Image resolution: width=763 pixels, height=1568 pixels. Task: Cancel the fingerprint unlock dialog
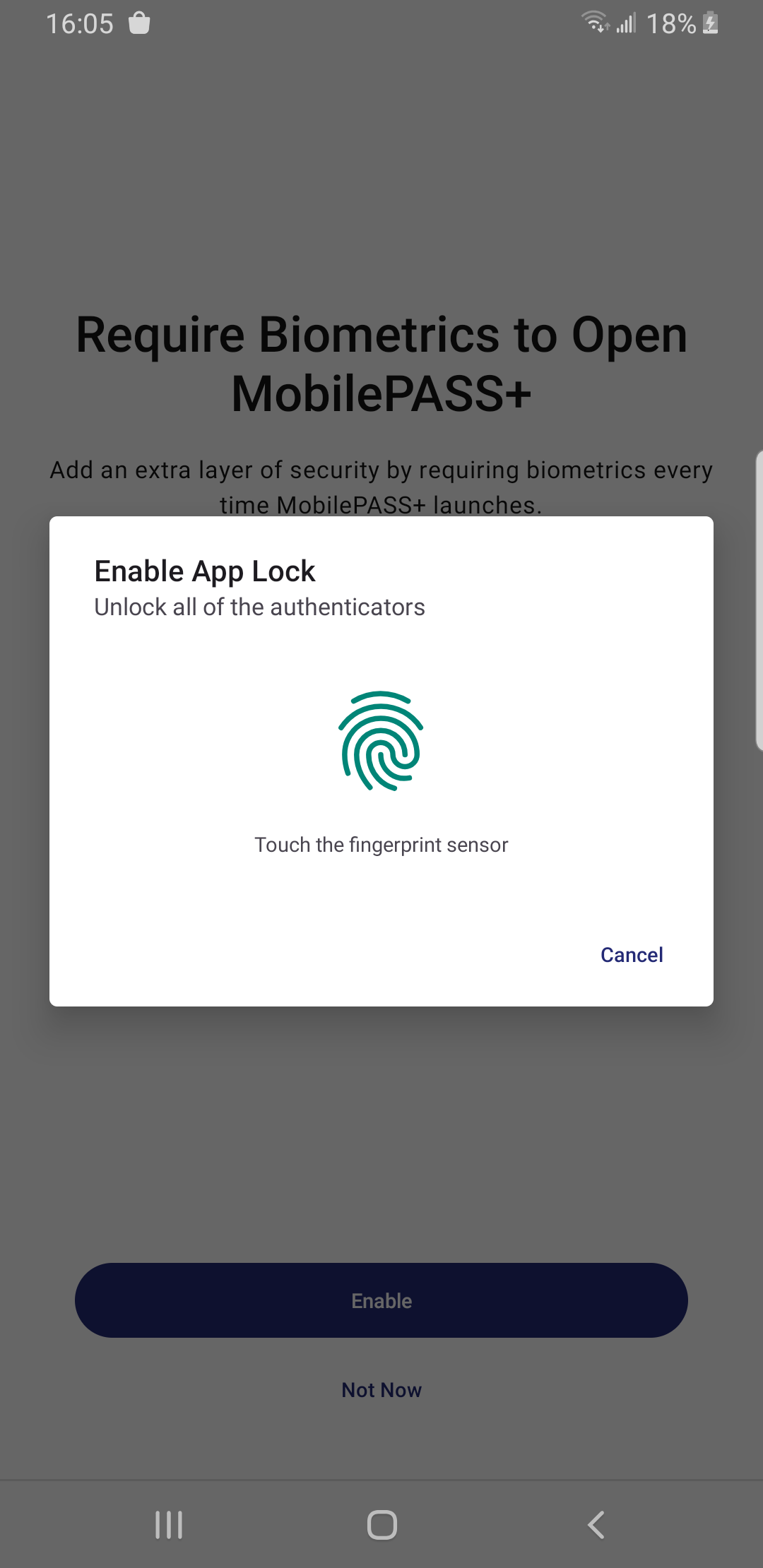631,954
